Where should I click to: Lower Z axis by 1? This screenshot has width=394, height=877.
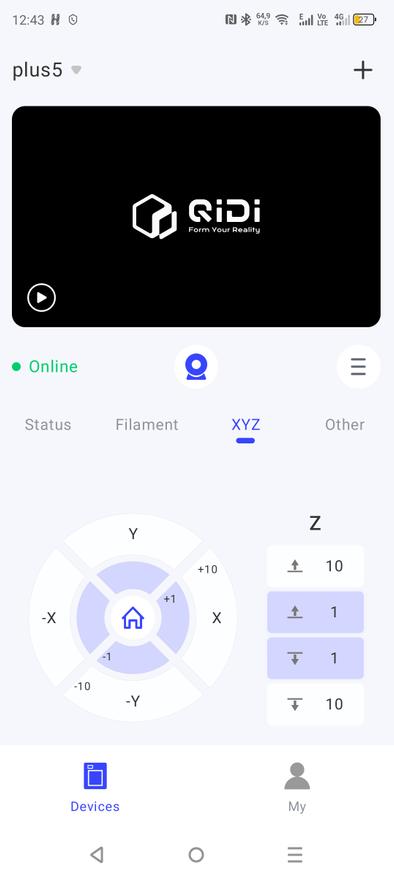coord(315,658)
